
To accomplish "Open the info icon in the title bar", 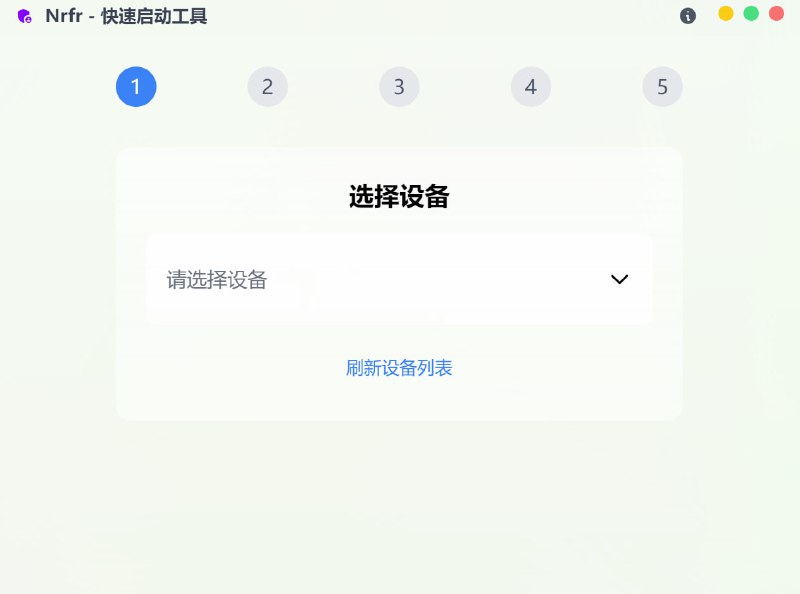I will coord(688,16).
